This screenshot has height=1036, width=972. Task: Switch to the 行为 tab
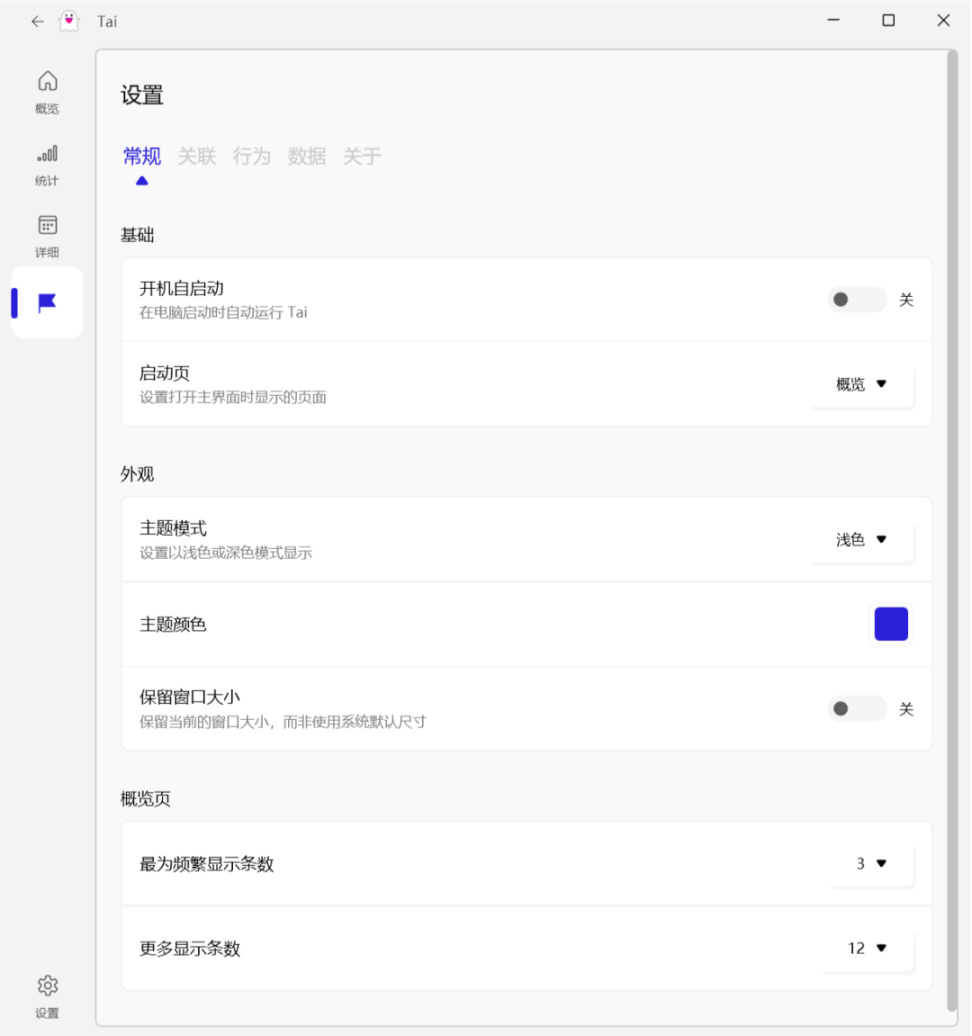click(252, 156)
